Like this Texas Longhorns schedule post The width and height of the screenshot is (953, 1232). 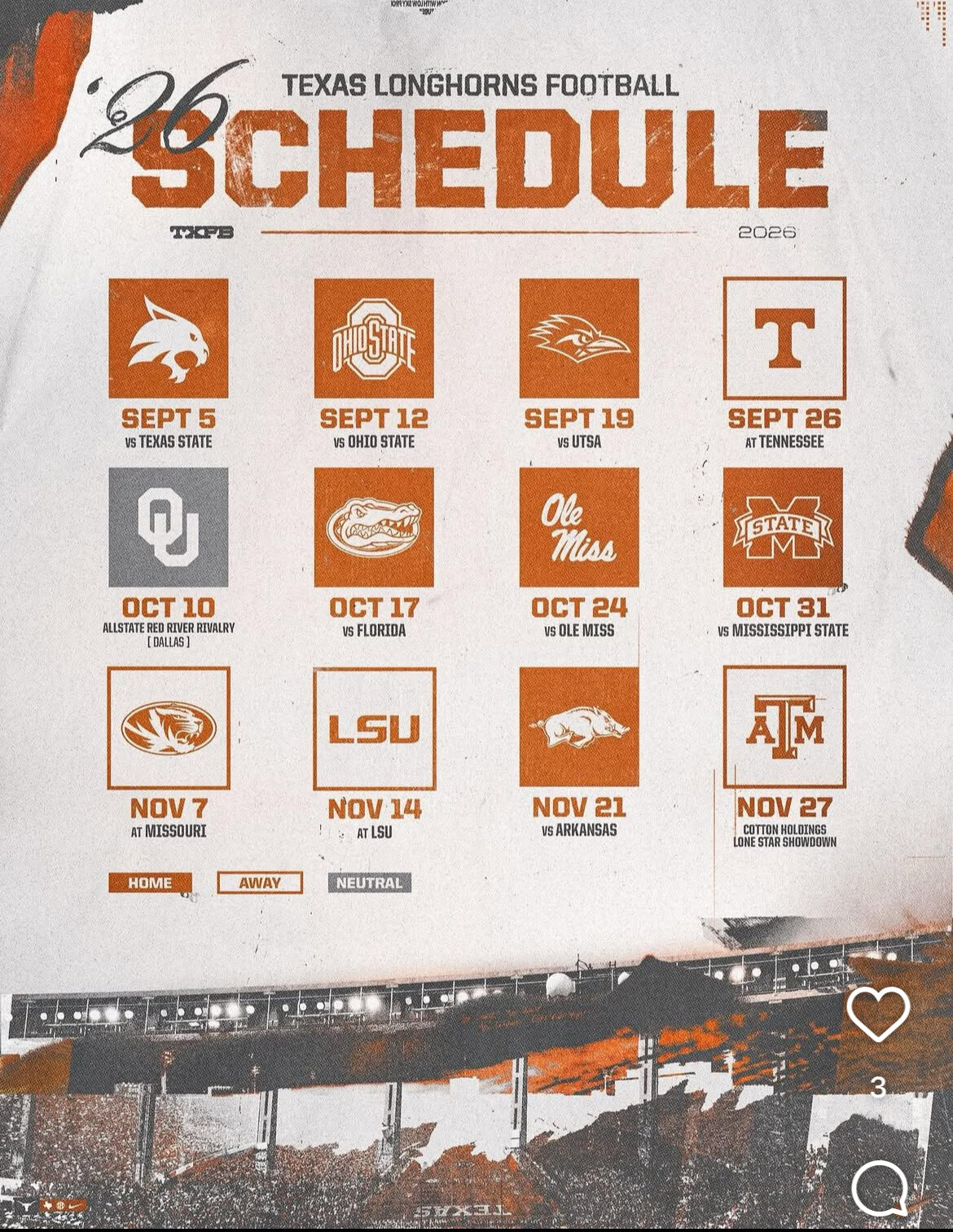click(878, 1014)
